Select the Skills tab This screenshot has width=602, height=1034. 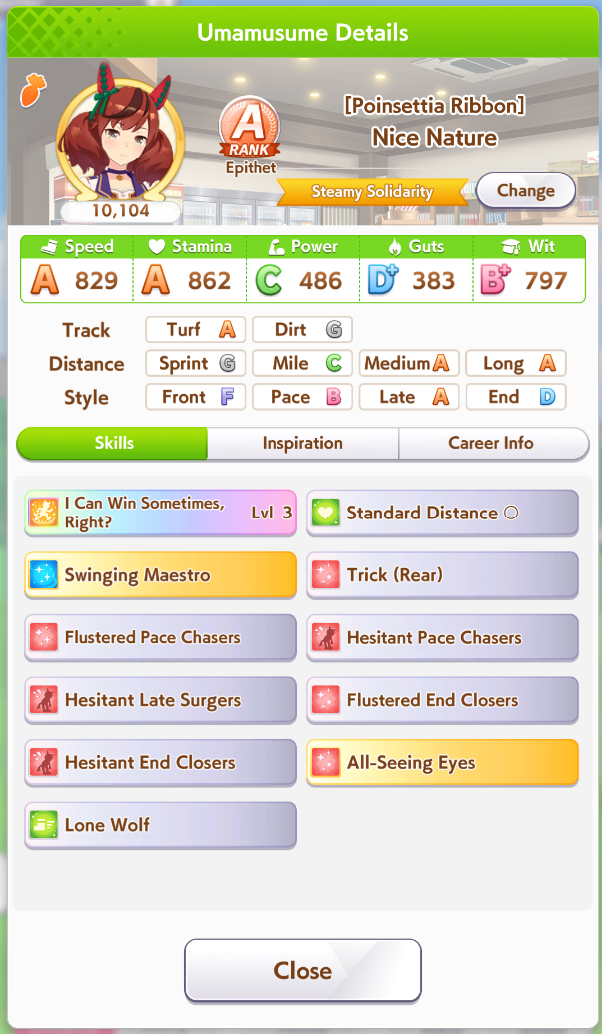113,443
